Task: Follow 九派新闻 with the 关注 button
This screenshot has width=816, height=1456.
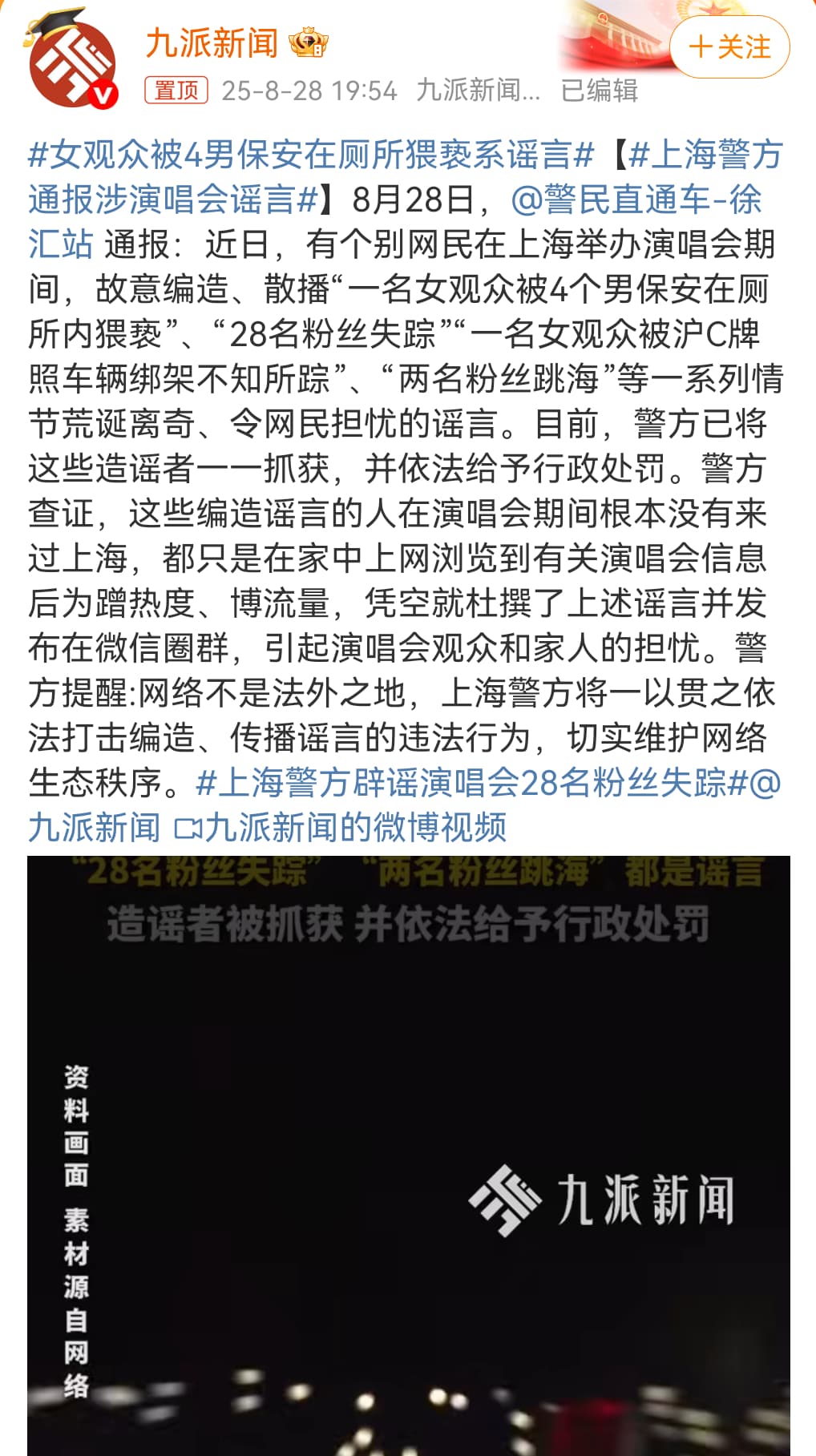Action: click(729, 46)
